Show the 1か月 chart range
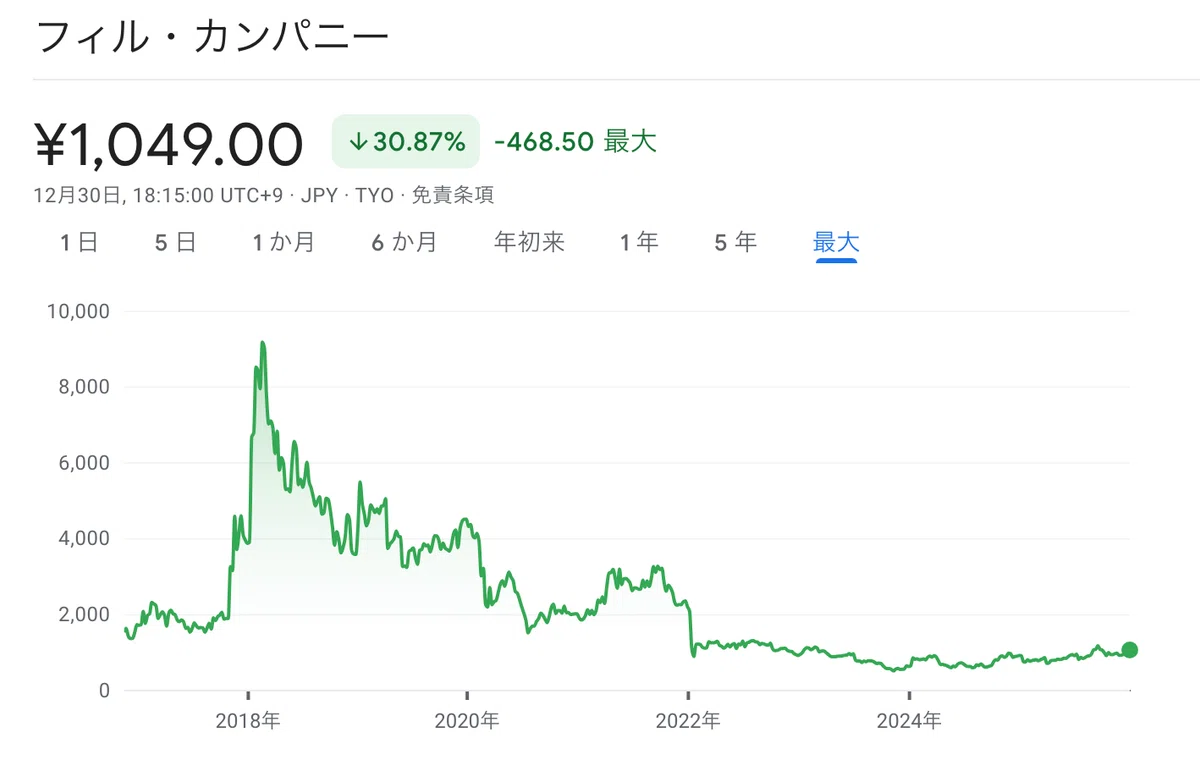Screen dimensions: 1200x760 [x=284, y=242]
